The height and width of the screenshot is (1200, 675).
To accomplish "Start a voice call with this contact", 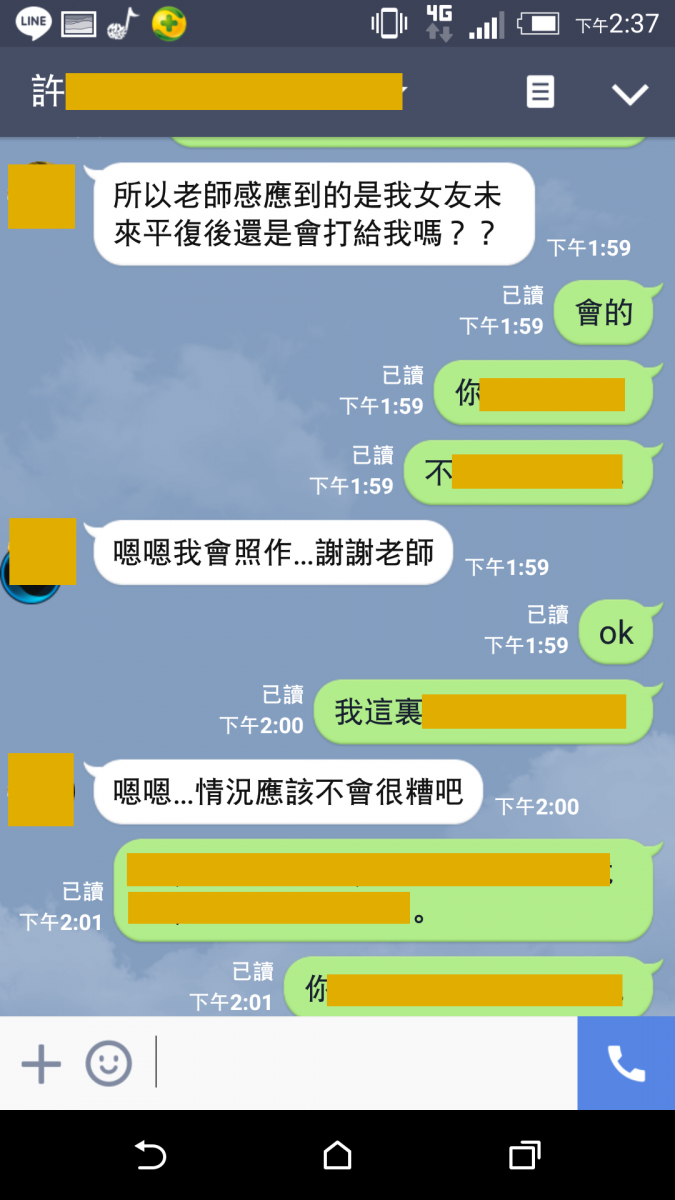I will 626,1063.
